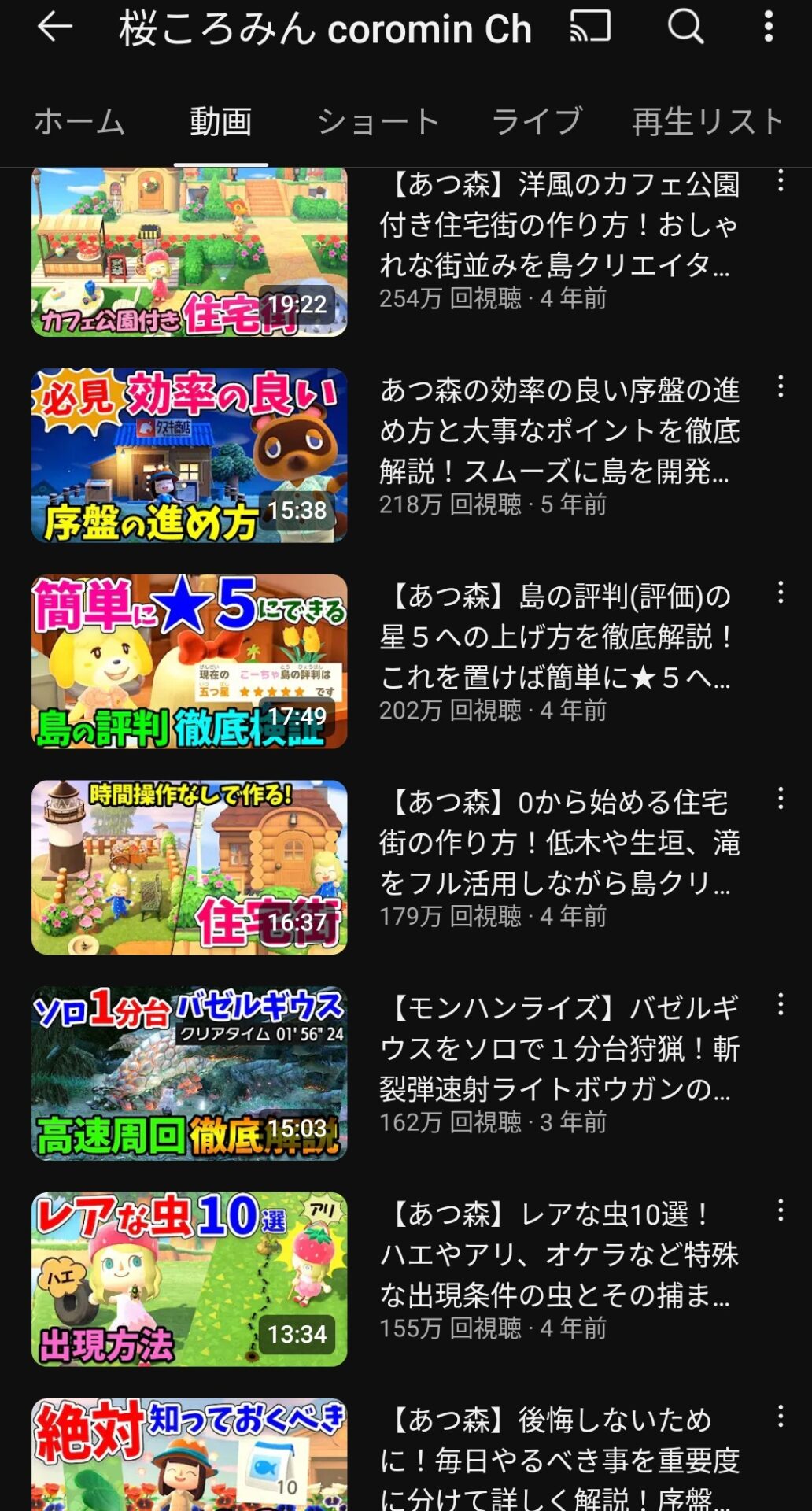This screenshot has width=812, height=1511.
Task: Search within the channel
Action: pyautogui.click(x=685, y=28)
